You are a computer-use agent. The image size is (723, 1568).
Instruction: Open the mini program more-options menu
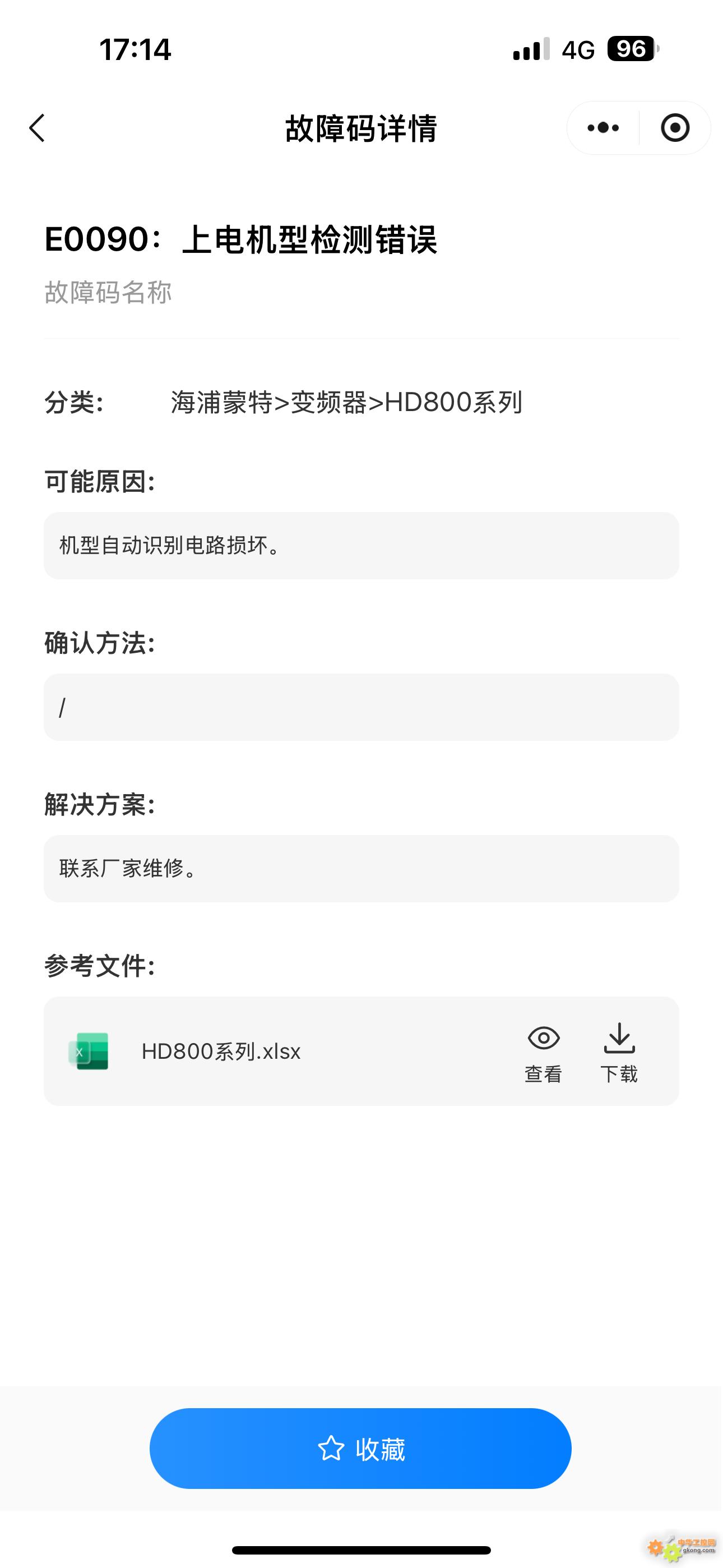(x=603, y=128)
